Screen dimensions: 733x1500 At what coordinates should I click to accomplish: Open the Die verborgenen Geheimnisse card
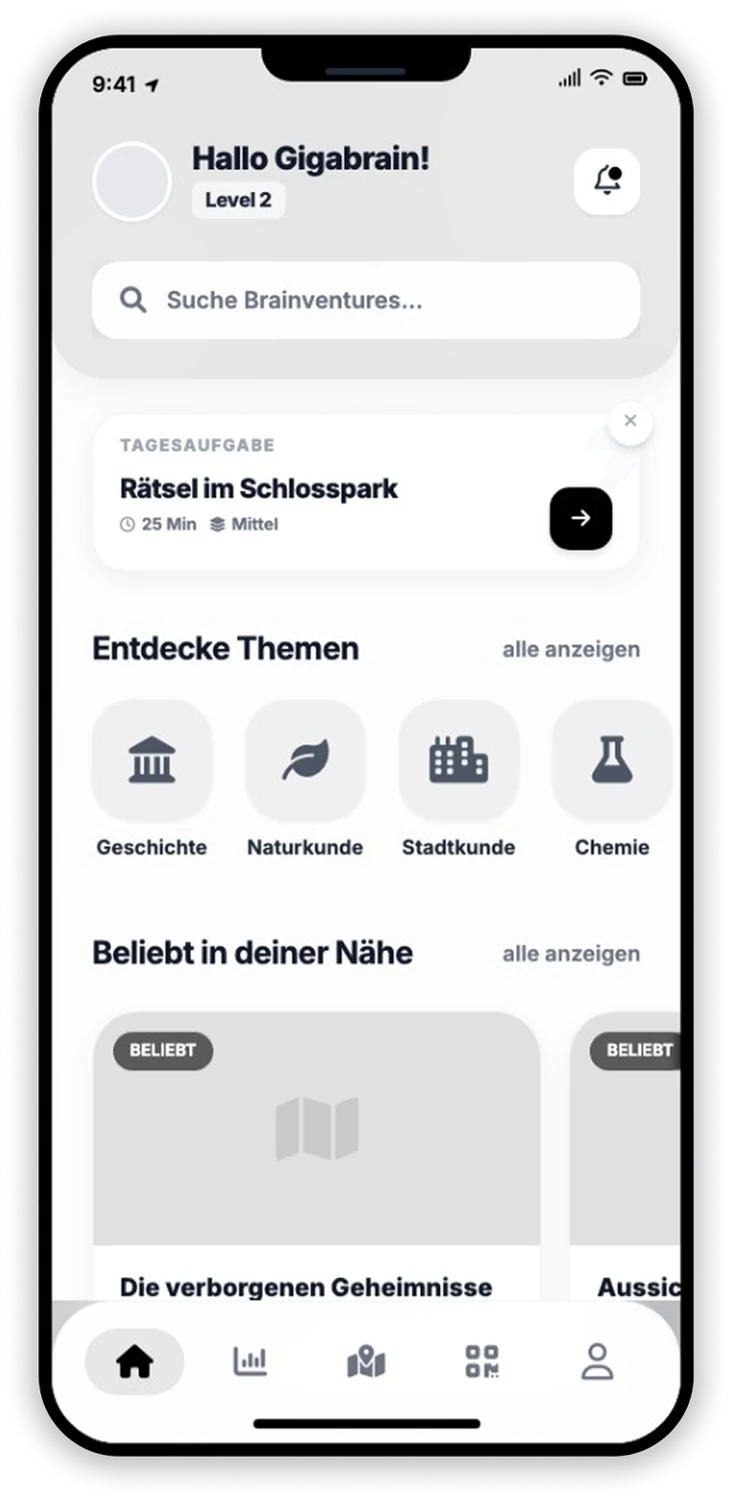(317, 1156)
